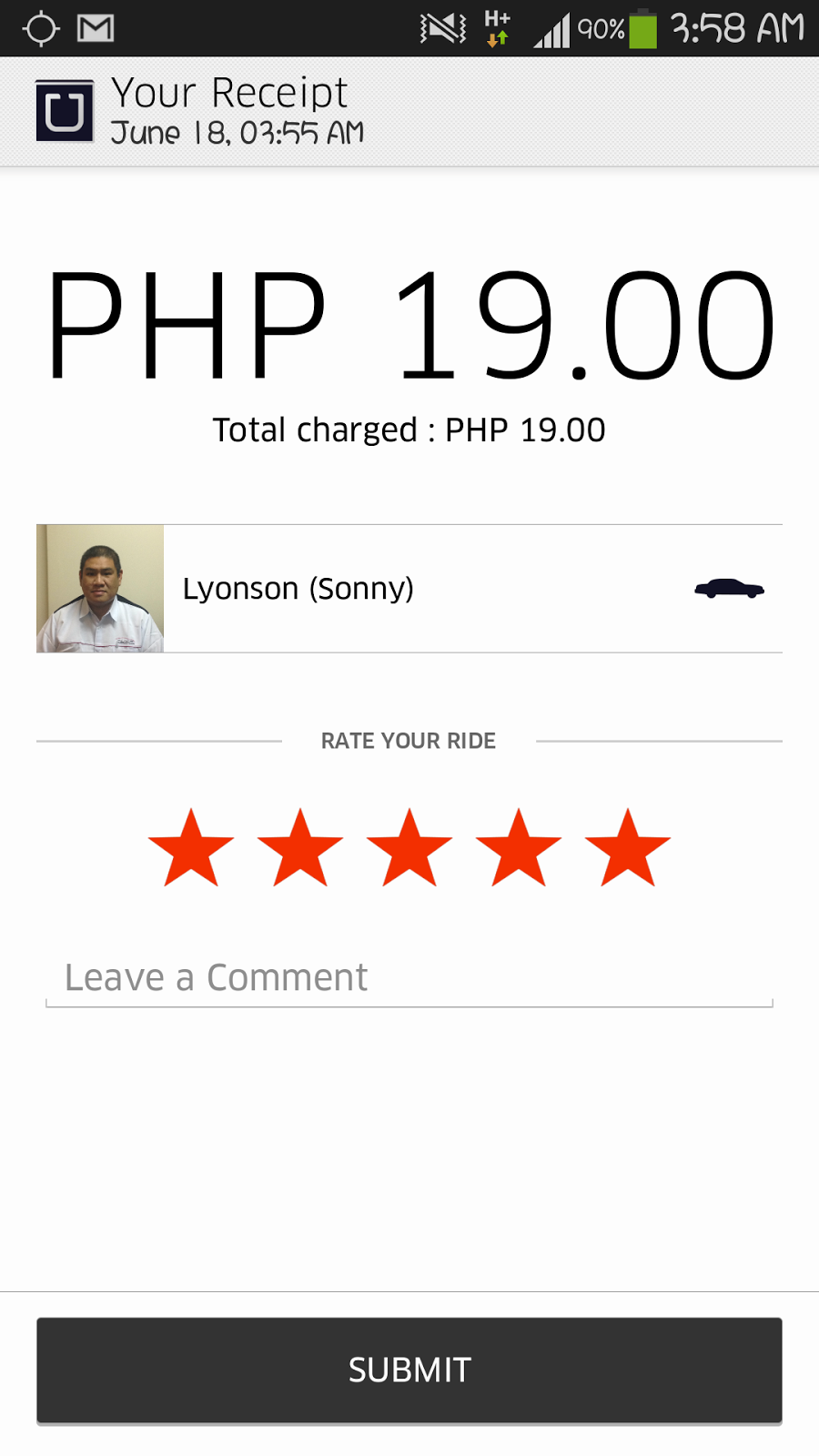Give the ride three stars
Viewport: 819px width, 1456px height.
pyautogui.click(x=409, y=848)
